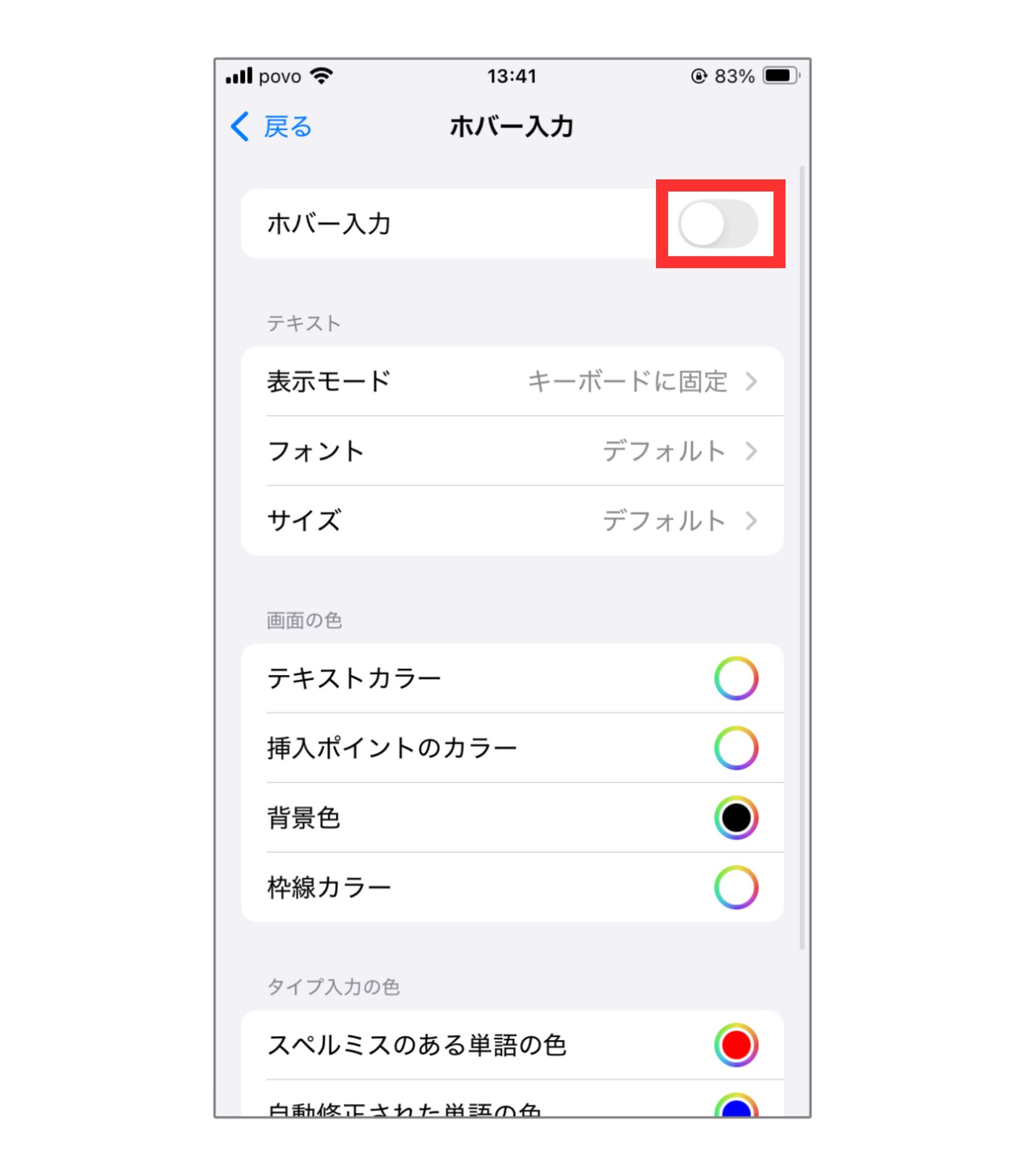Open the 表示モード setting

click(x=512, y=382)
